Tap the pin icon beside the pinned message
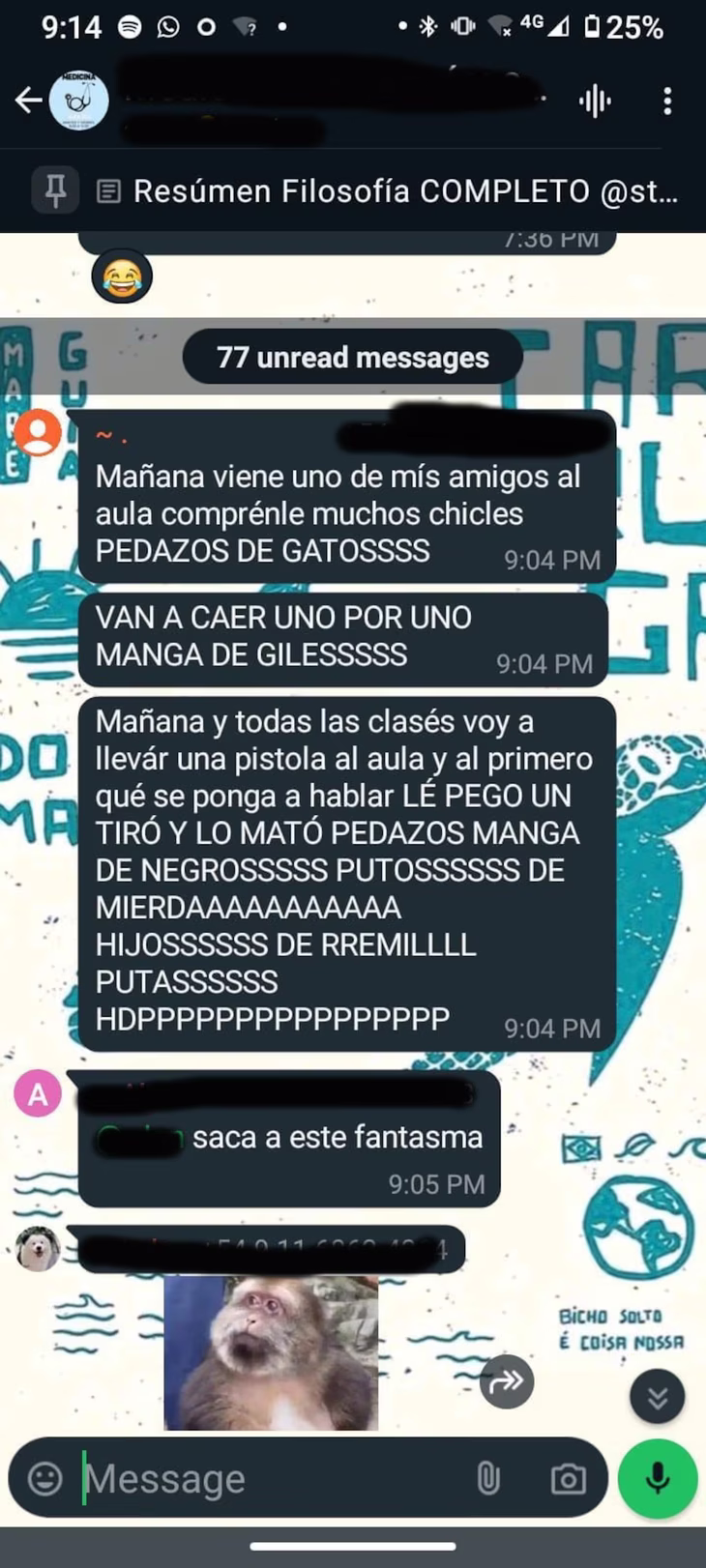The width and height of the screenshot is (706, 1568). point(55,190)
